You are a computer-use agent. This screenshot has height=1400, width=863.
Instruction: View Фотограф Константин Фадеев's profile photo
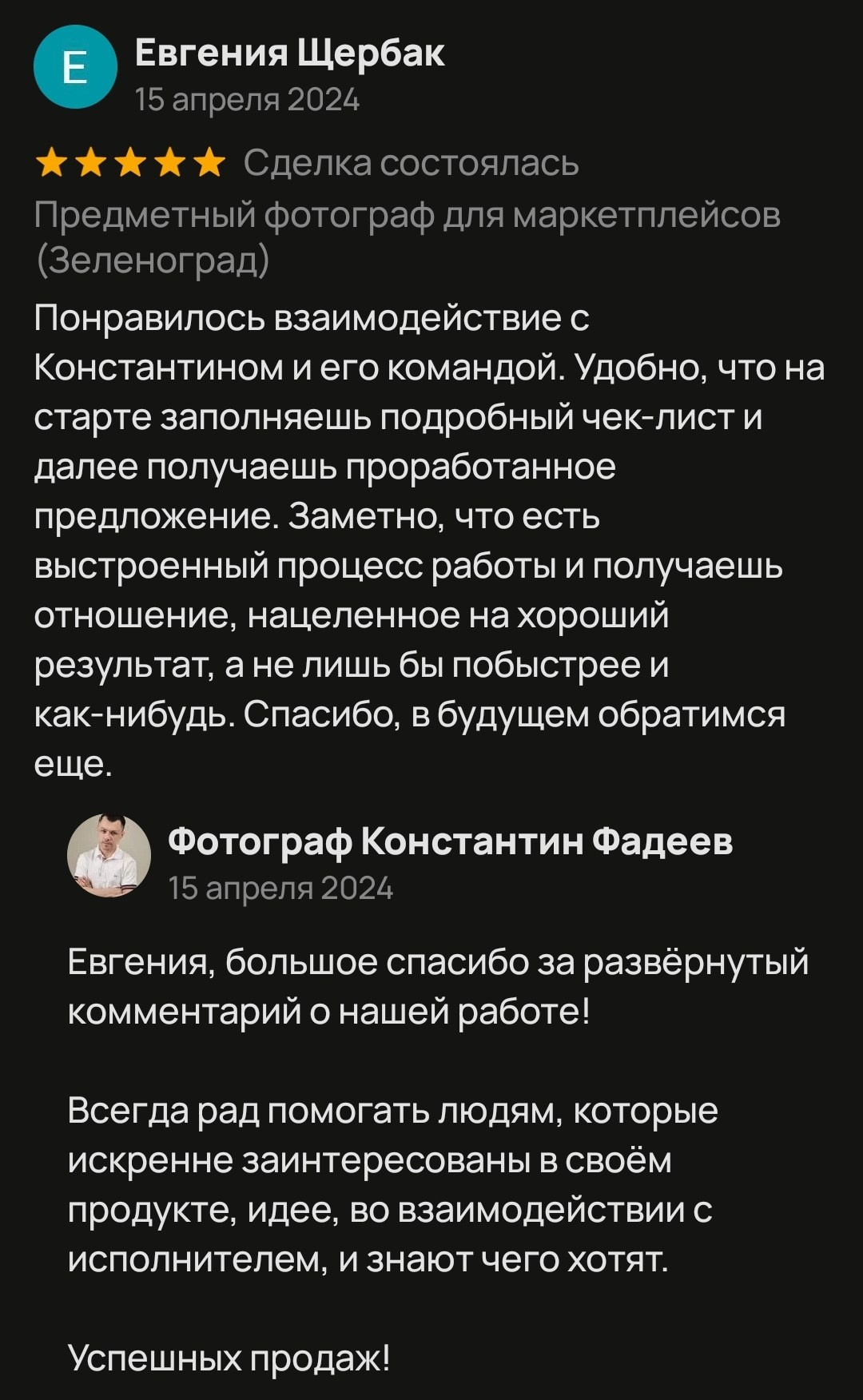tap(109, 856)
